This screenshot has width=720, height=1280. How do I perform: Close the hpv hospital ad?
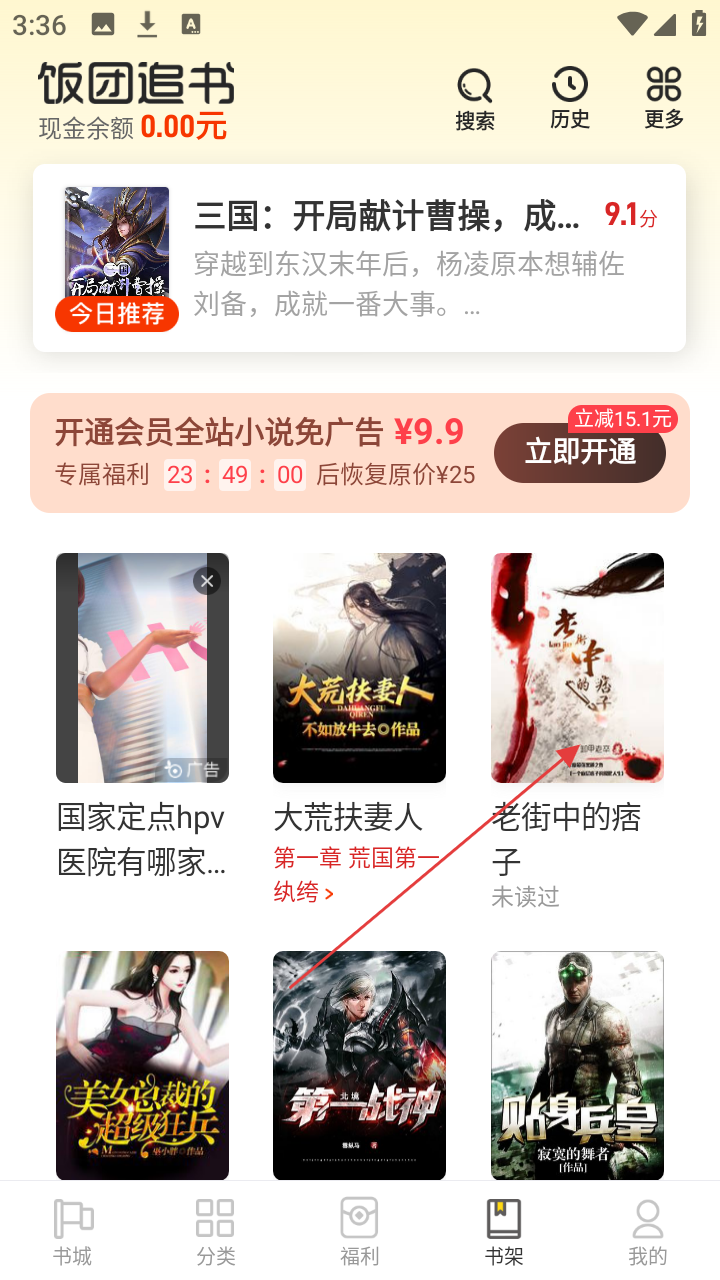tap(207, 581)
